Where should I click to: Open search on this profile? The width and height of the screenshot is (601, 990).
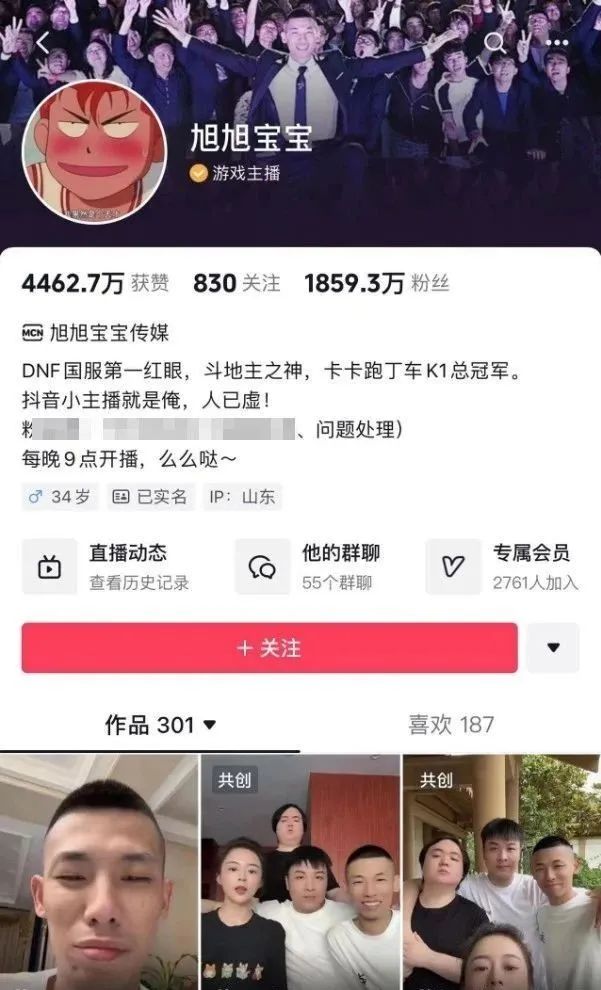coord(494,42)
